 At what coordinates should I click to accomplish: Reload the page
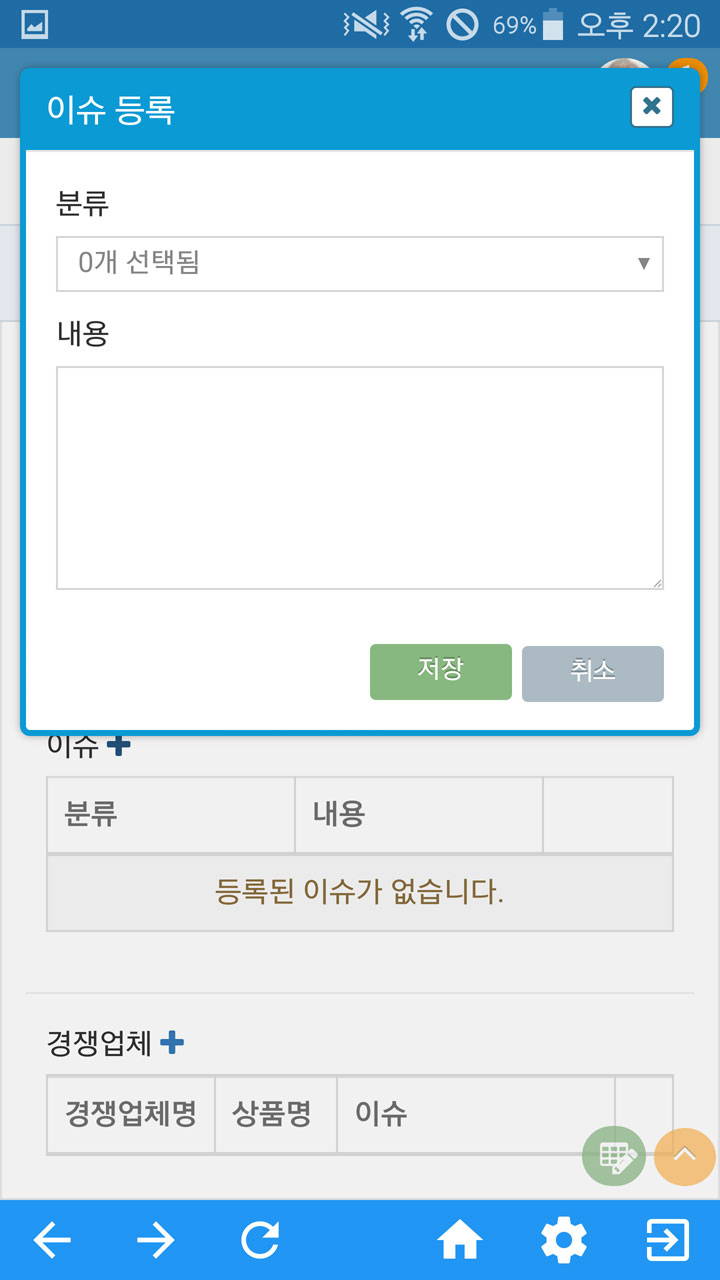point(260,1241)
